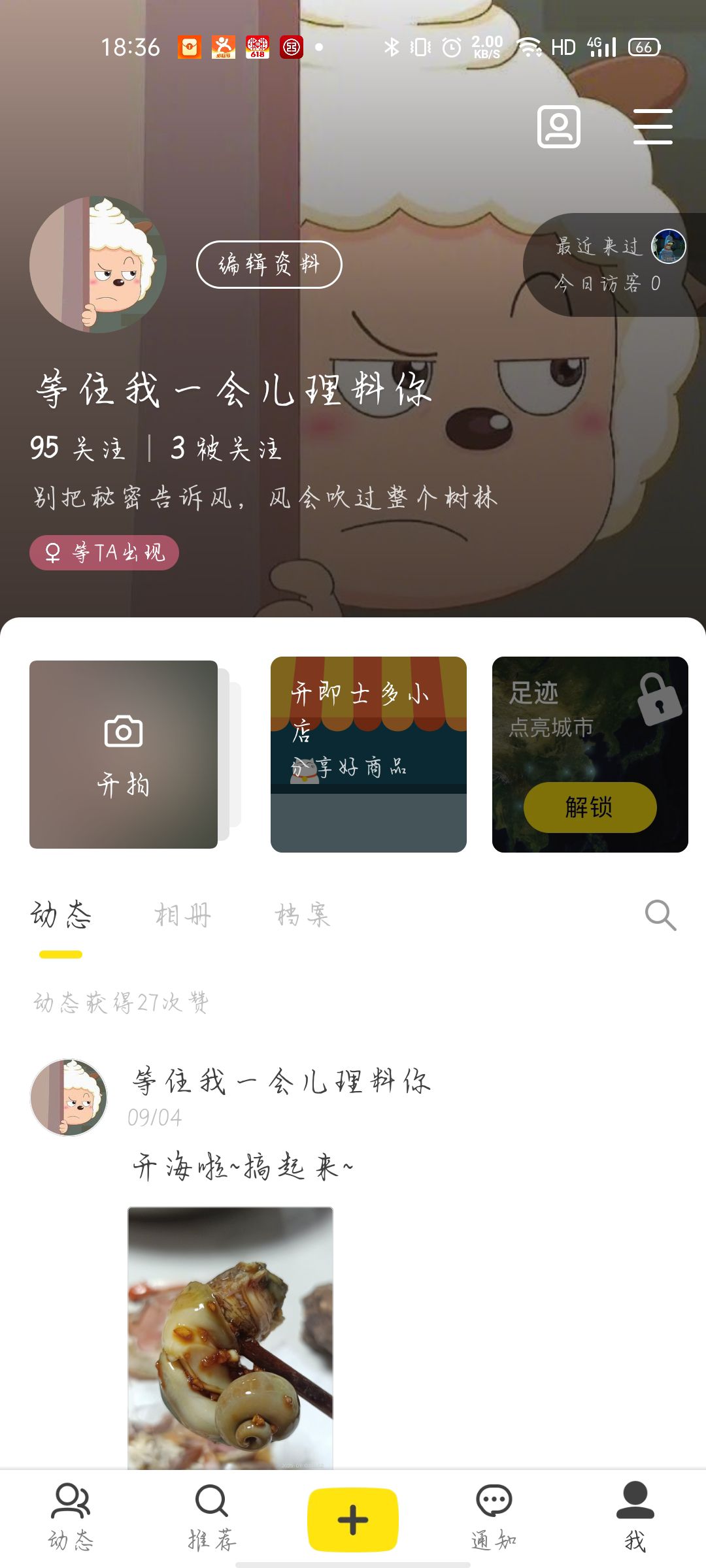Select the 动态 profile tab
Viewport: 706px width, 1568px height.
click(61, 915)
